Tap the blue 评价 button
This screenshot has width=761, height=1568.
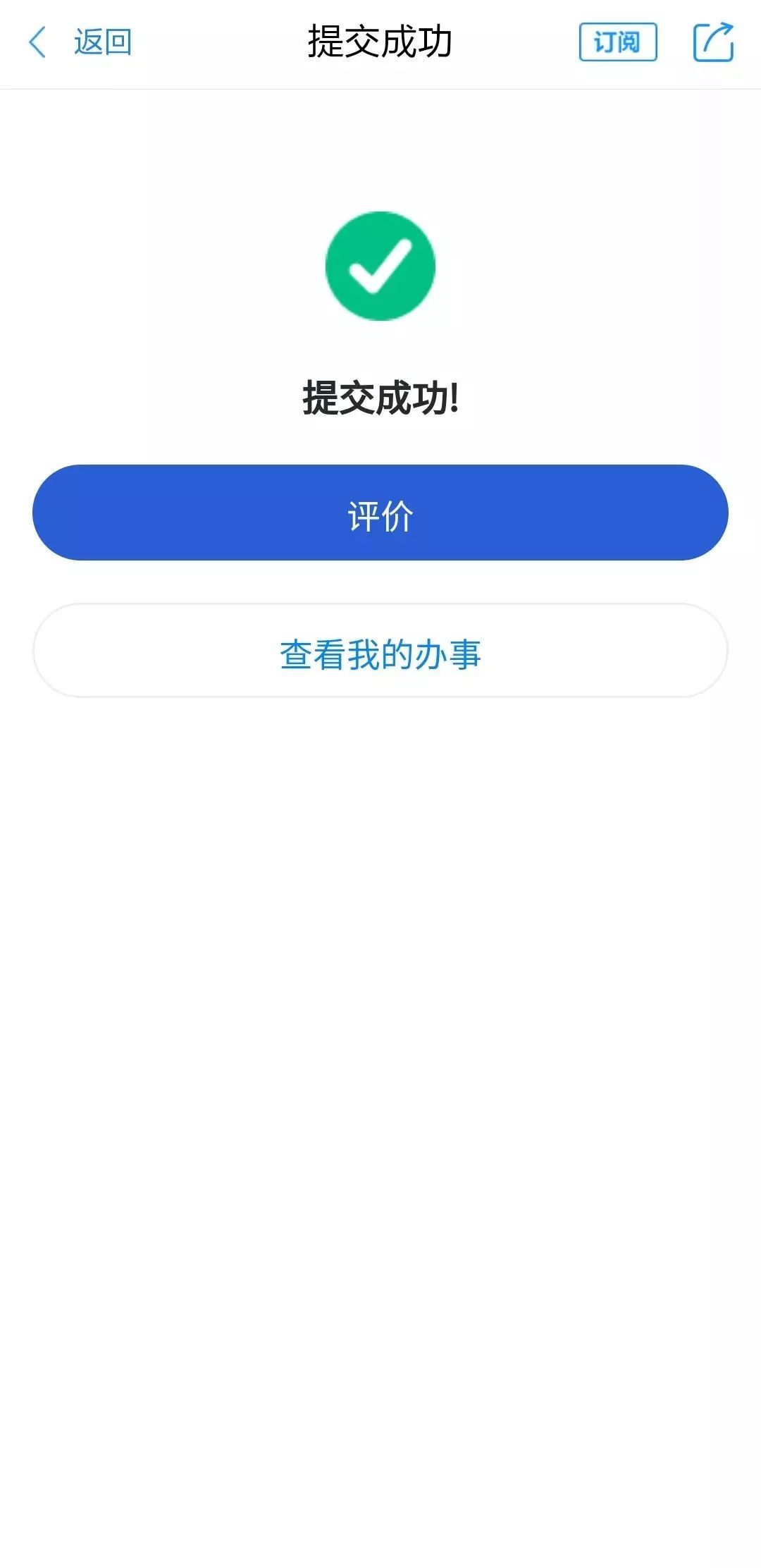pyautogui.click(x=380, y=513)
